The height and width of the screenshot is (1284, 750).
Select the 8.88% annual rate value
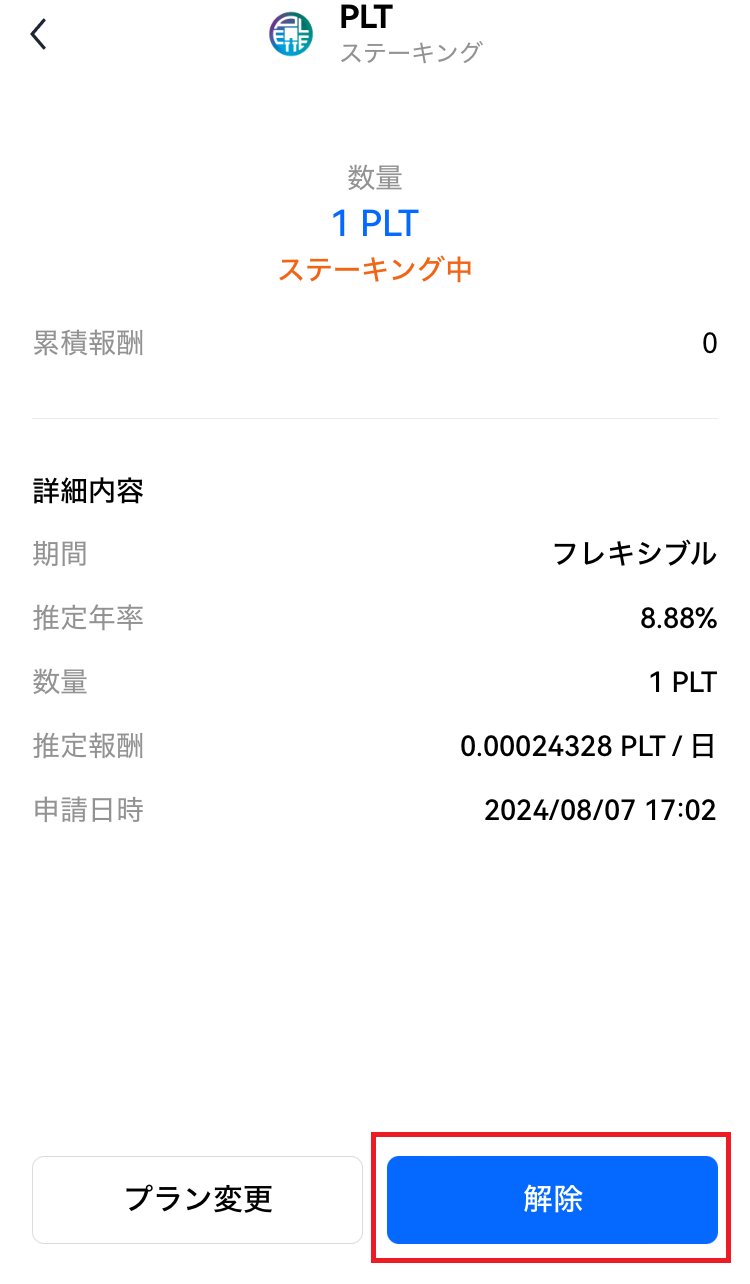(678, 618)
